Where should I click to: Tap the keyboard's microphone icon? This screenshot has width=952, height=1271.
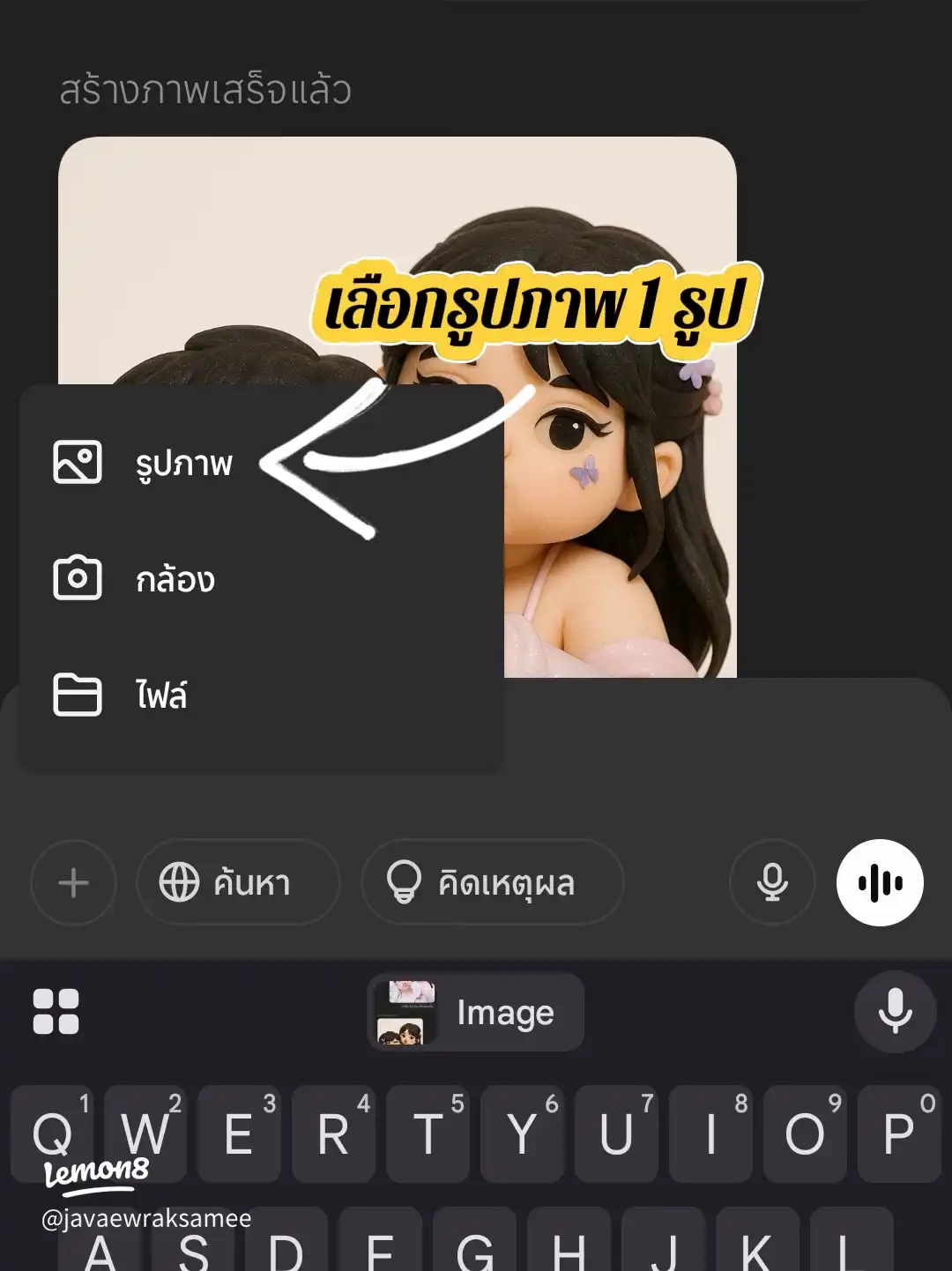[x=894, y=1012]
